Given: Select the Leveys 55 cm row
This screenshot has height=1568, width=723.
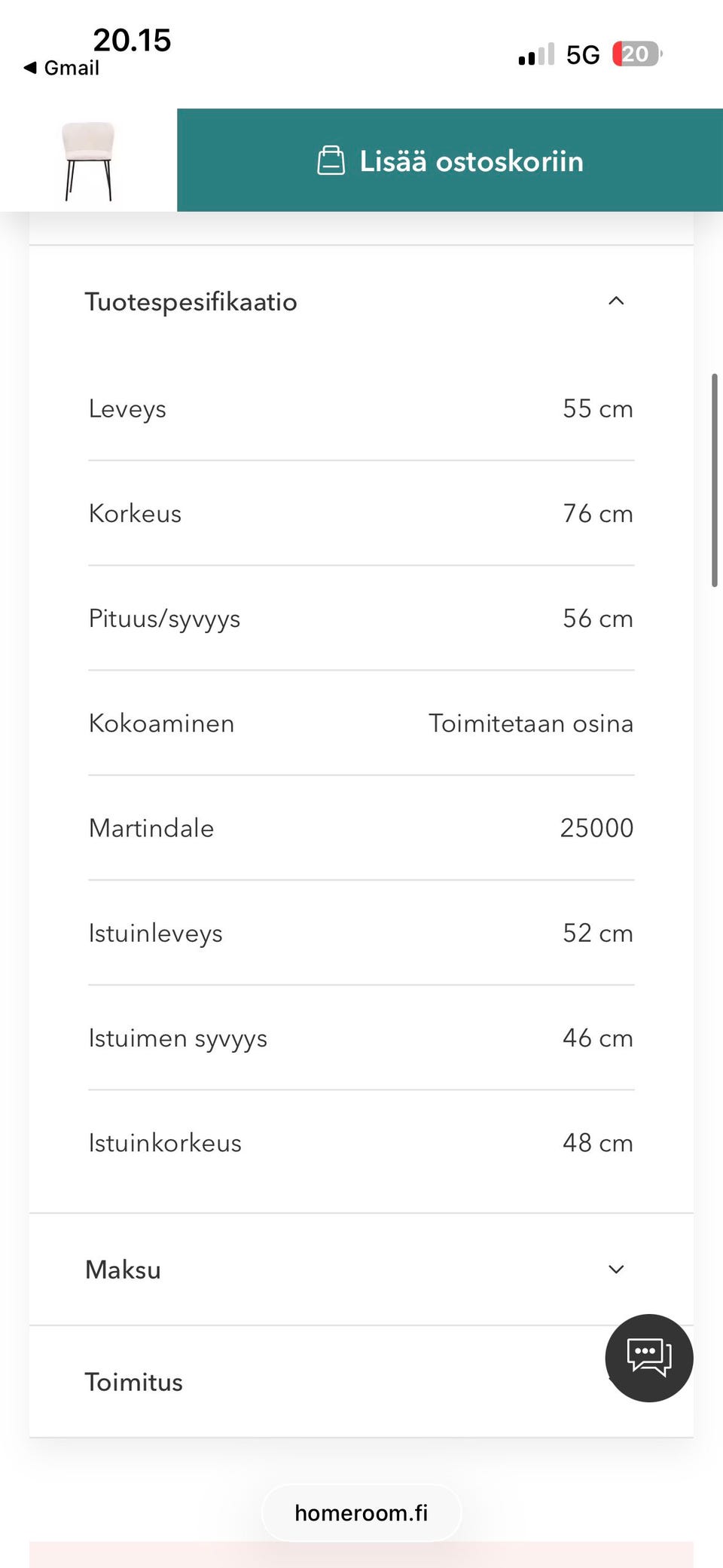Looking at the screenshot, I should [361, 408].
